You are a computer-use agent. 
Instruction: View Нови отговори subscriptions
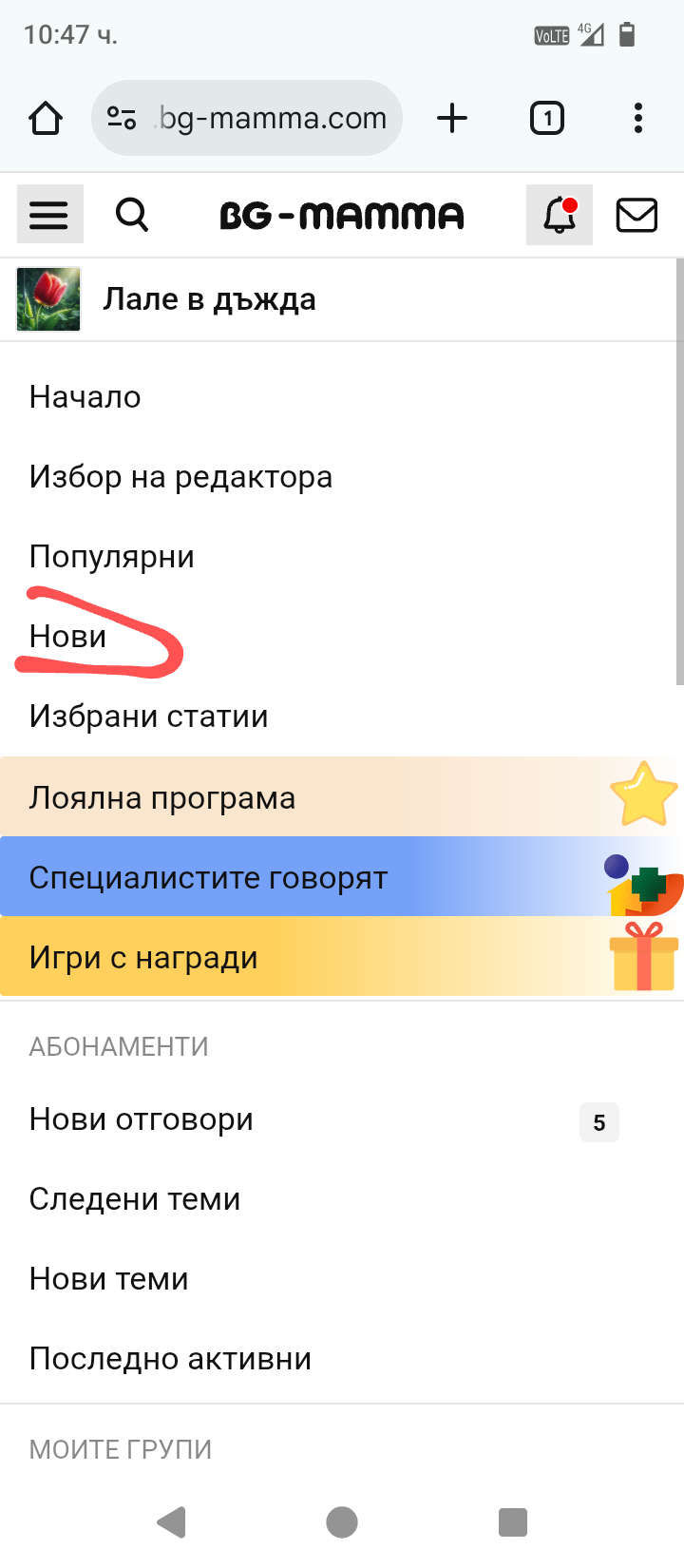click(142, 1119)
